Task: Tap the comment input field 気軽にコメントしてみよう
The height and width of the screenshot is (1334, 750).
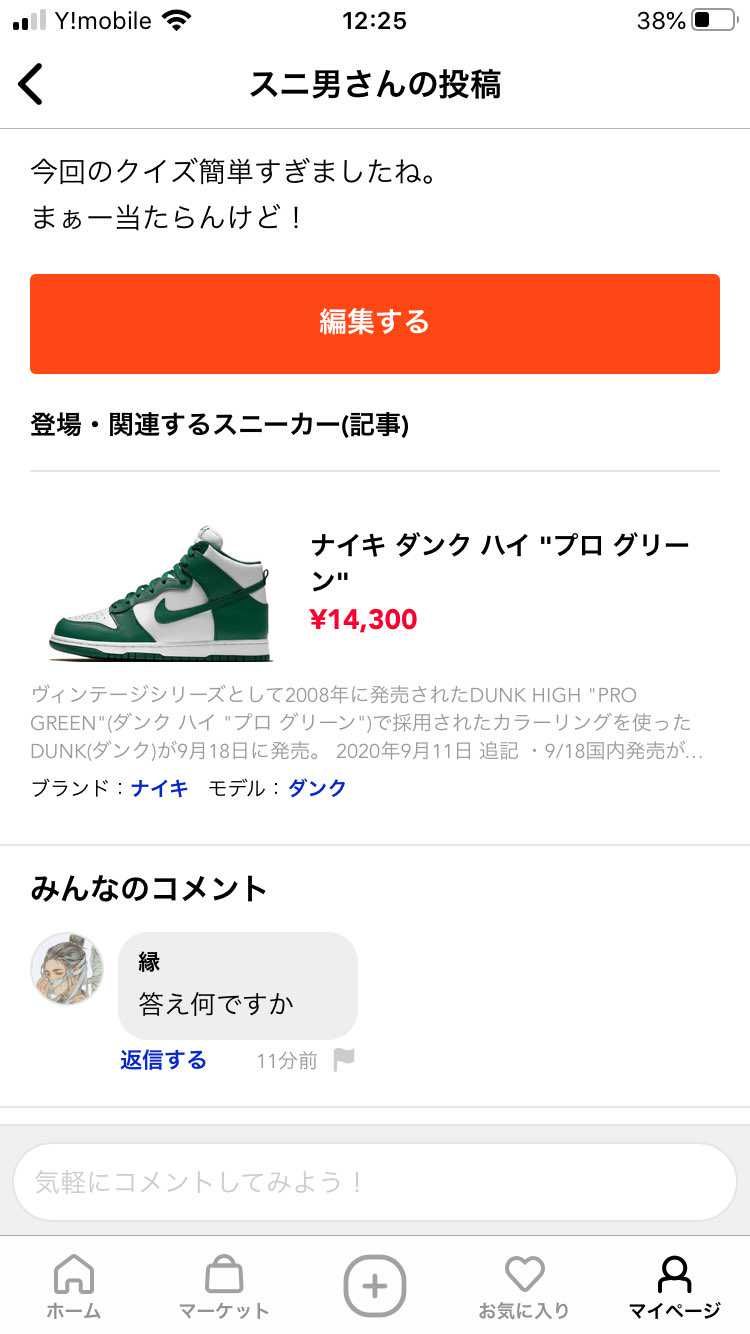Action: click(x=374, y=1182)
